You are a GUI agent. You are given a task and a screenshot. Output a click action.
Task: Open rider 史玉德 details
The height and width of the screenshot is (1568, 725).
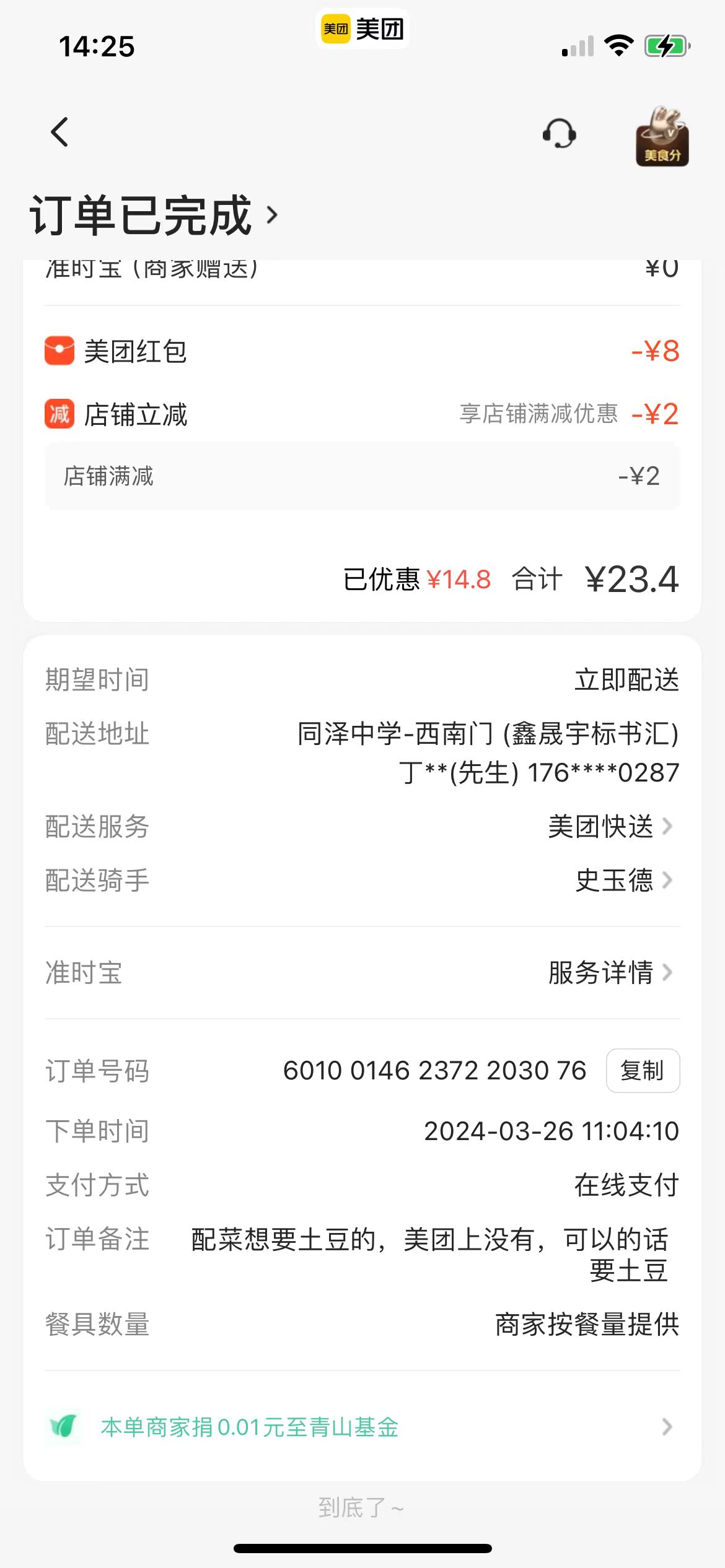pyautogui.click(x=623, y=881)
